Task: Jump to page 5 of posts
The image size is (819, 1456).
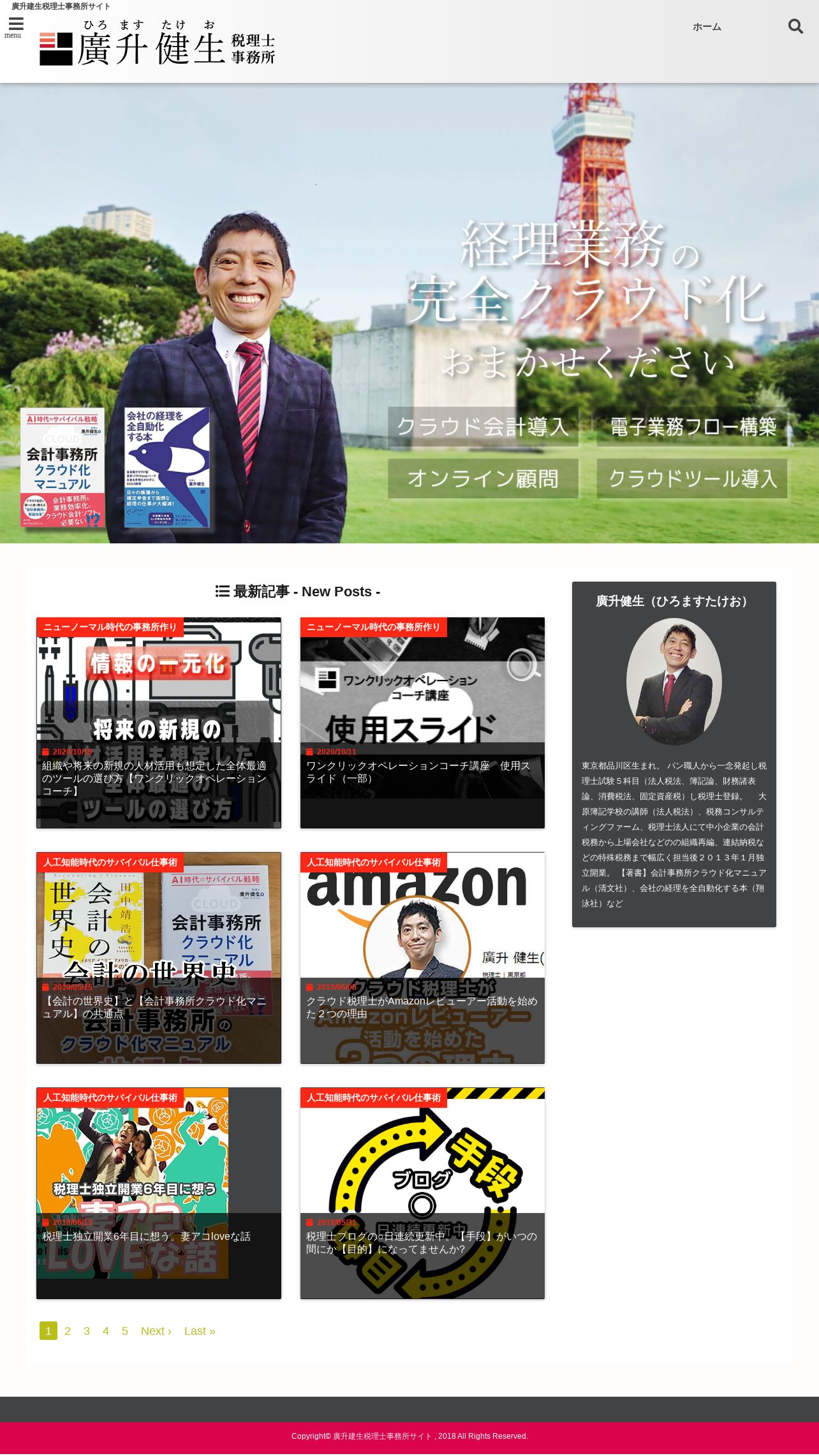Action: [125, 1331]
